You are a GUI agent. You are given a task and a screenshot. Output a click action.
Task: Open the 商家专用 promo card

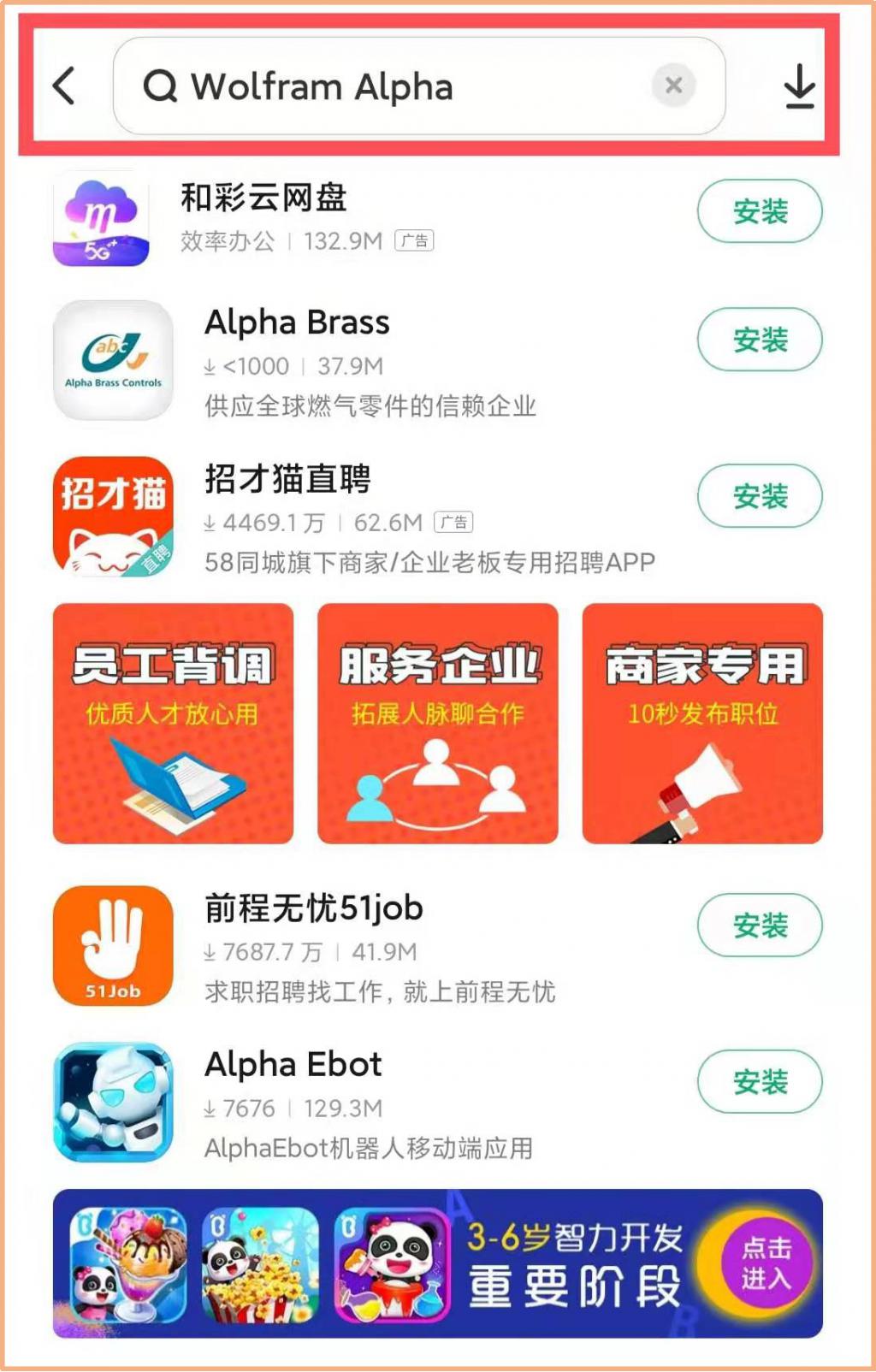701,723
